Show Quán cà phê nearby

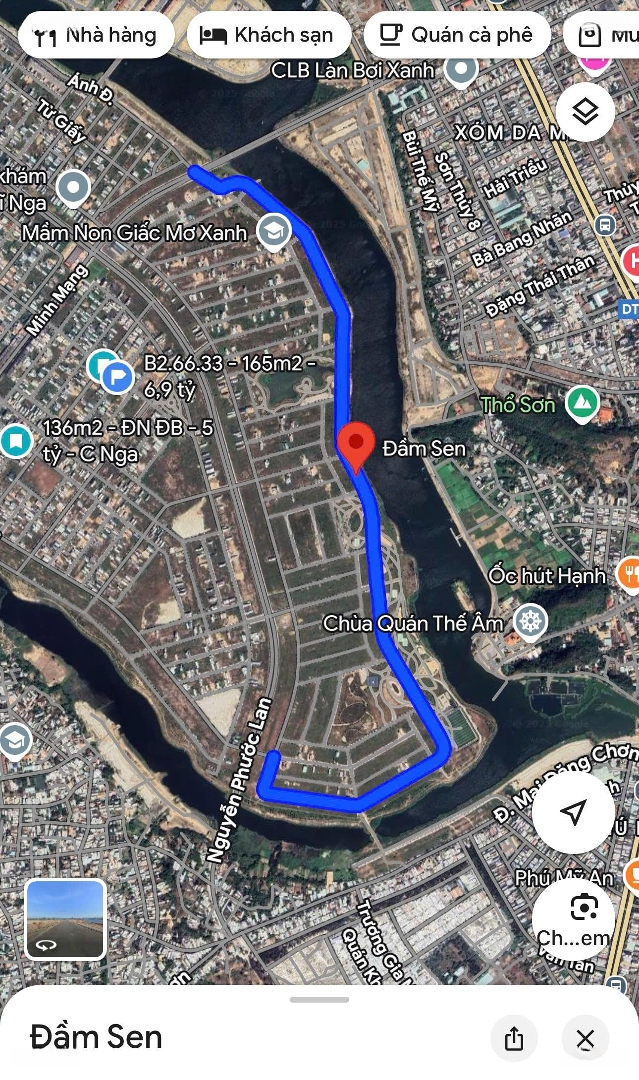pos(457,36)
